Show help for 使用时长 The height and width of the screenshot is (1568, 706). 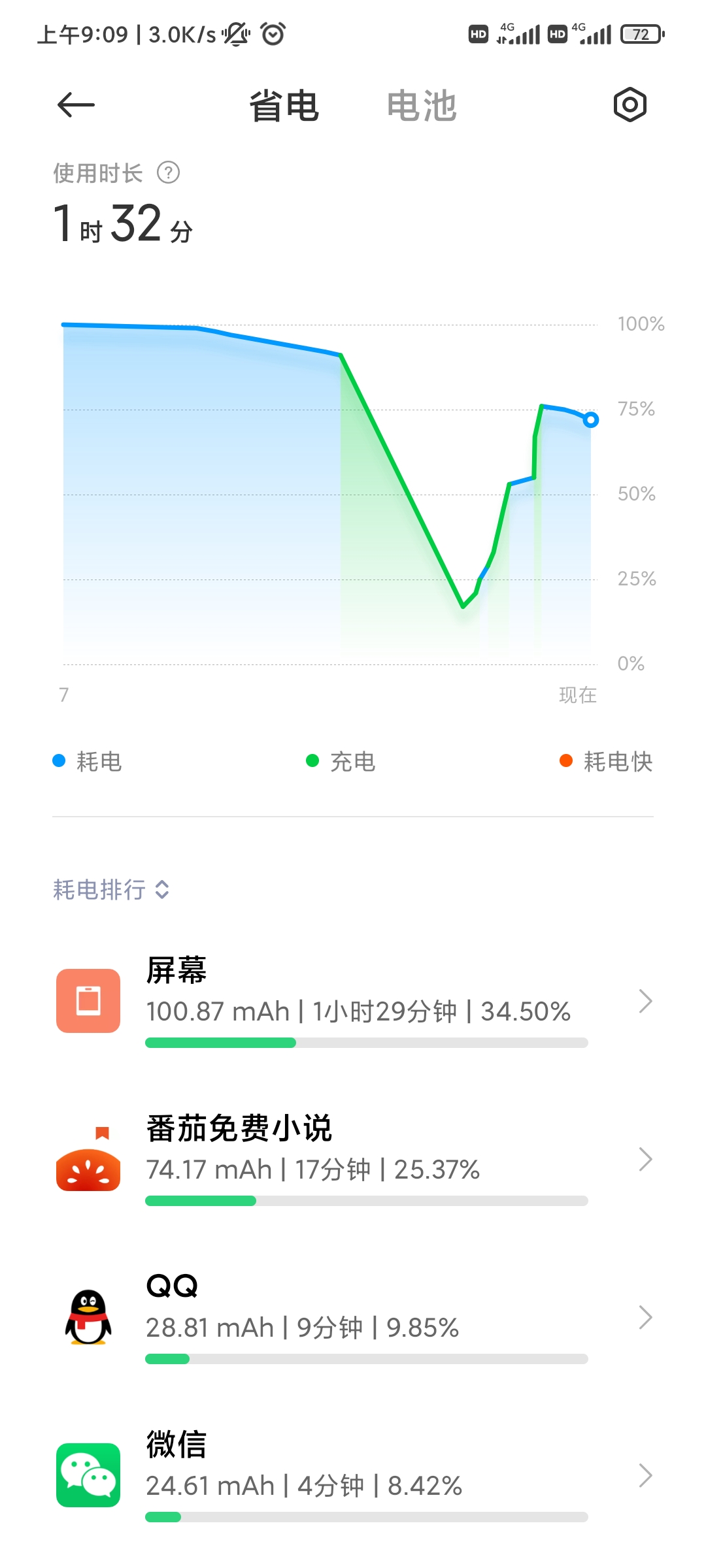169,173
